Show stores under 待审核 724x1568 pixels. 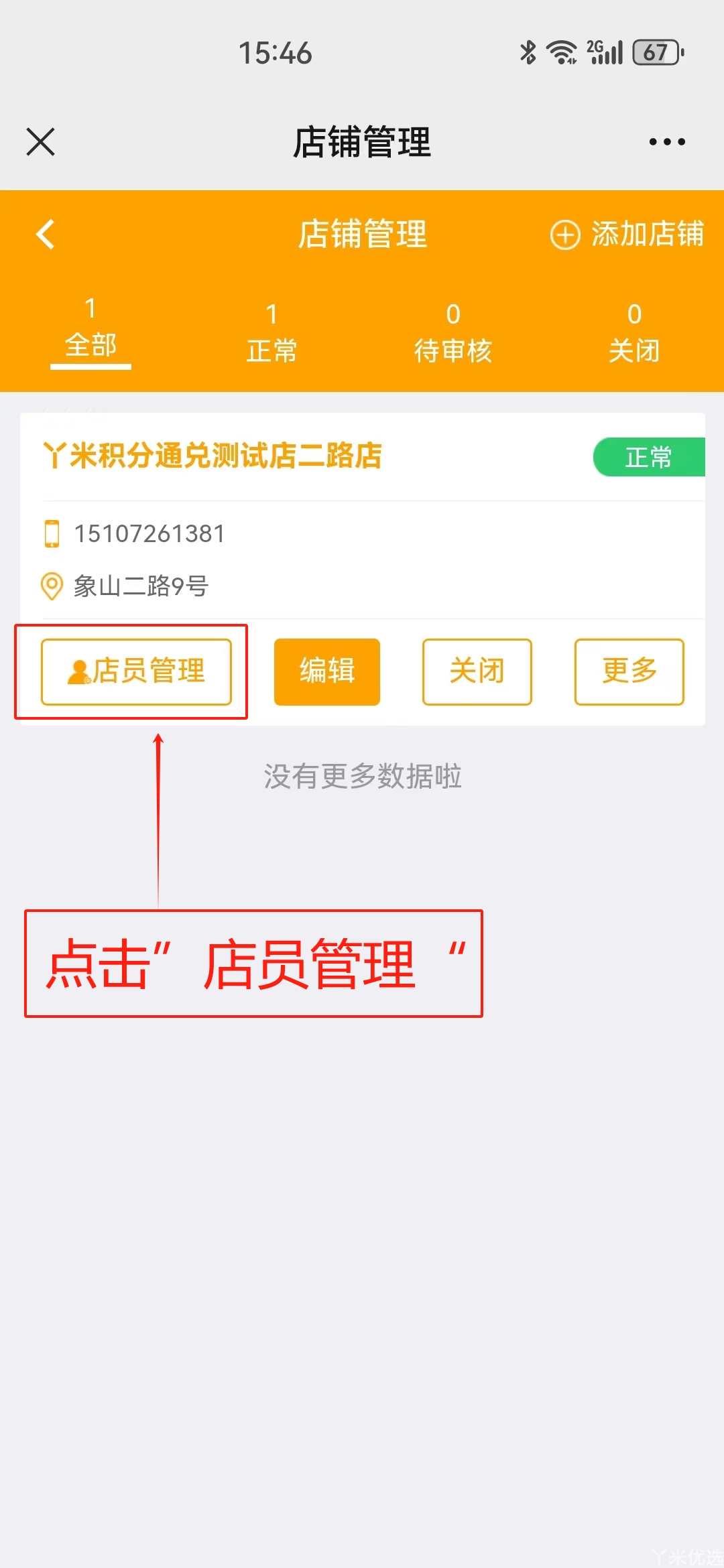453,333
